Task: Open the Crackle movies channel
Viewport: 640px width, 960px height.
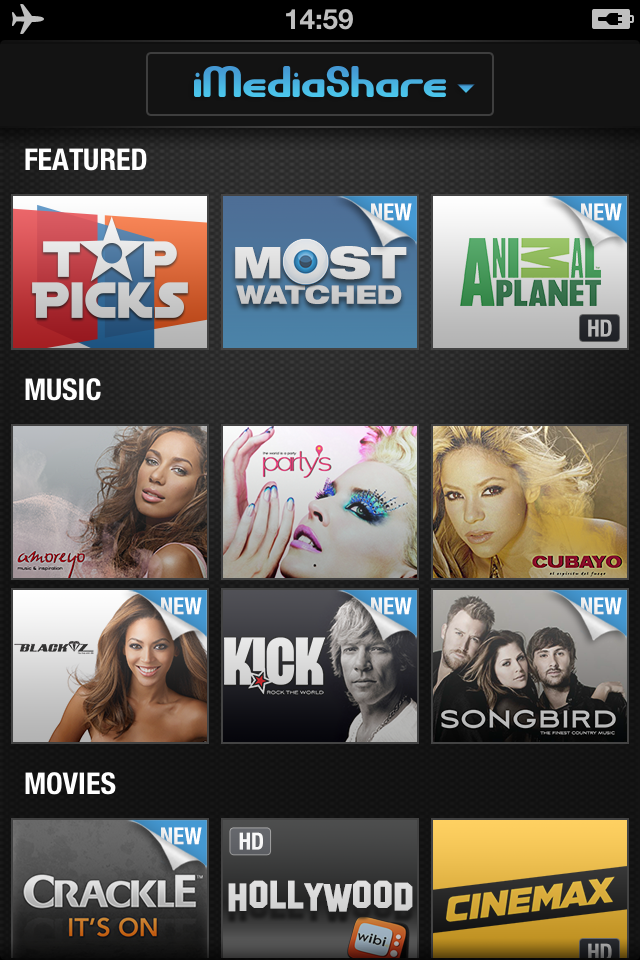Action: [x=110, y=890]
